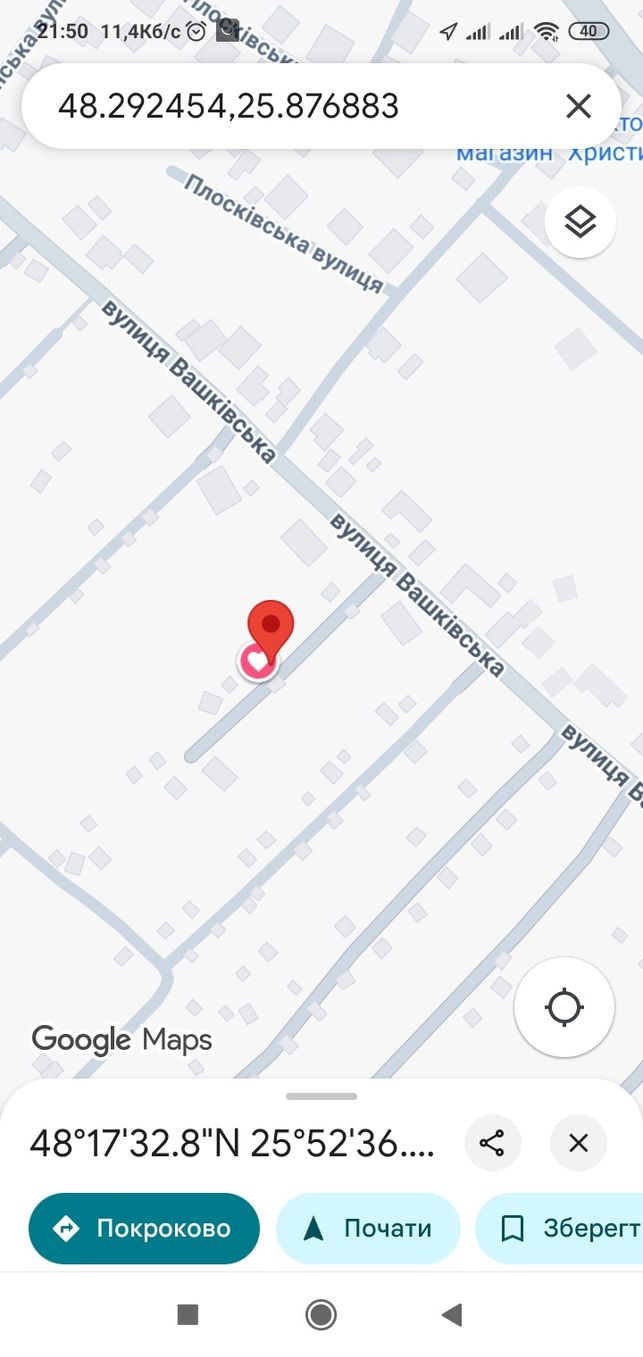This screenshot has width=643, height=1357.
Task: Get directions with the Покроково button
Action: (x=144, y=1228)
